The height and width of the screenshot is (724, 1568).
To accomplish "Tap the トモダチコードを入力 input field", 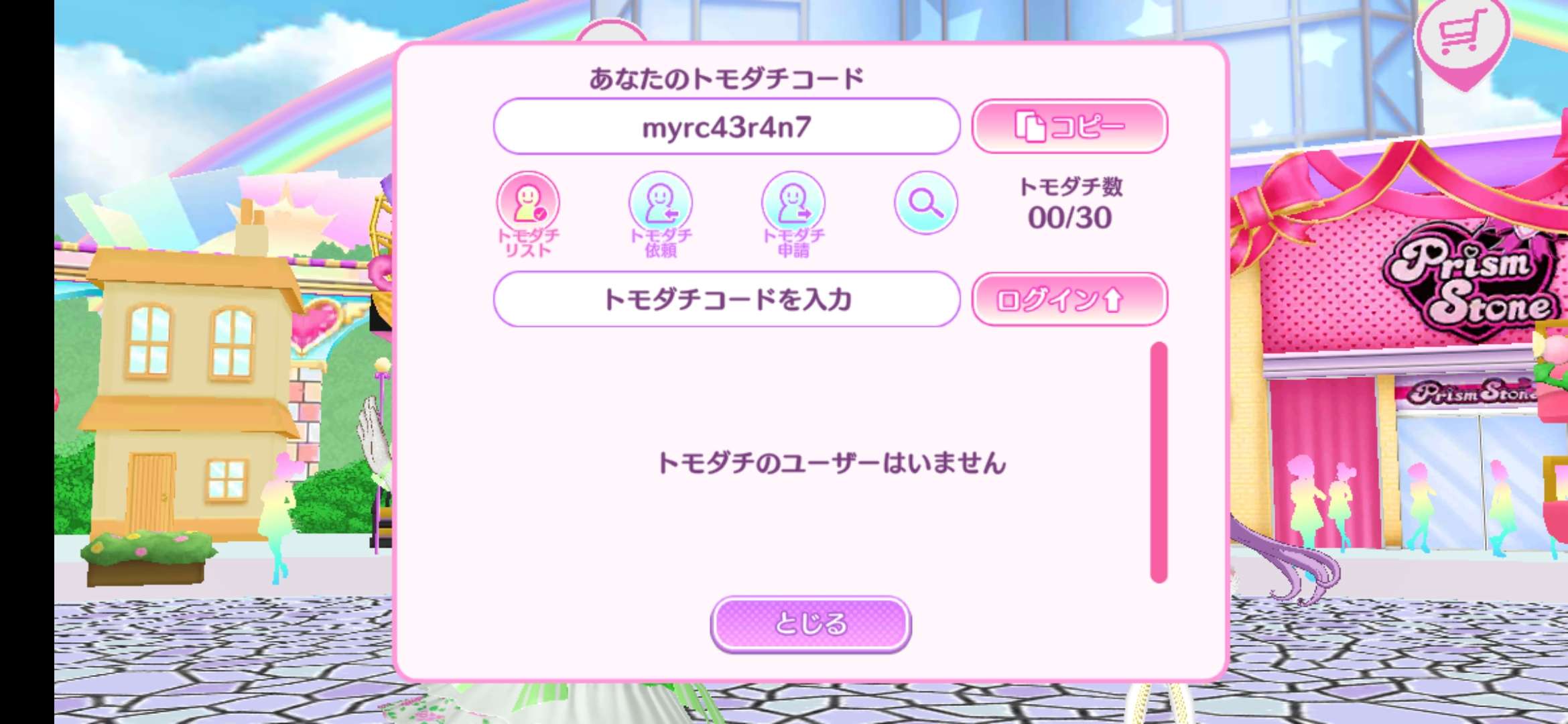I will pos(726,299).
